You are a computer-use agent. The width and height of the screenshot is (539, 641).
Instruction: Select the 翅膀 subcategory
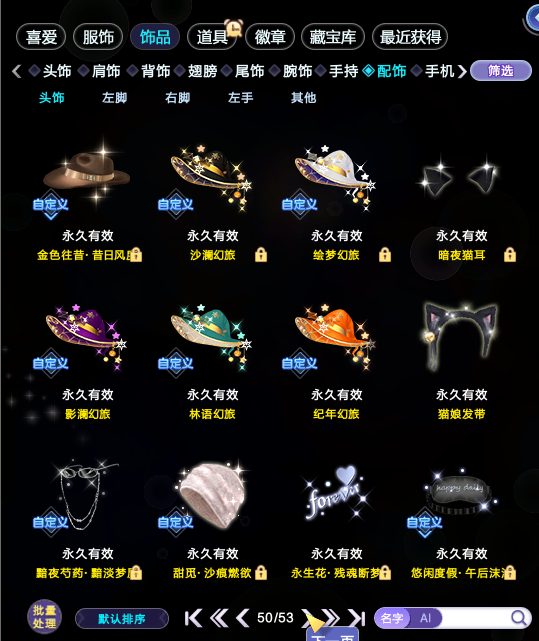(202, 71)
